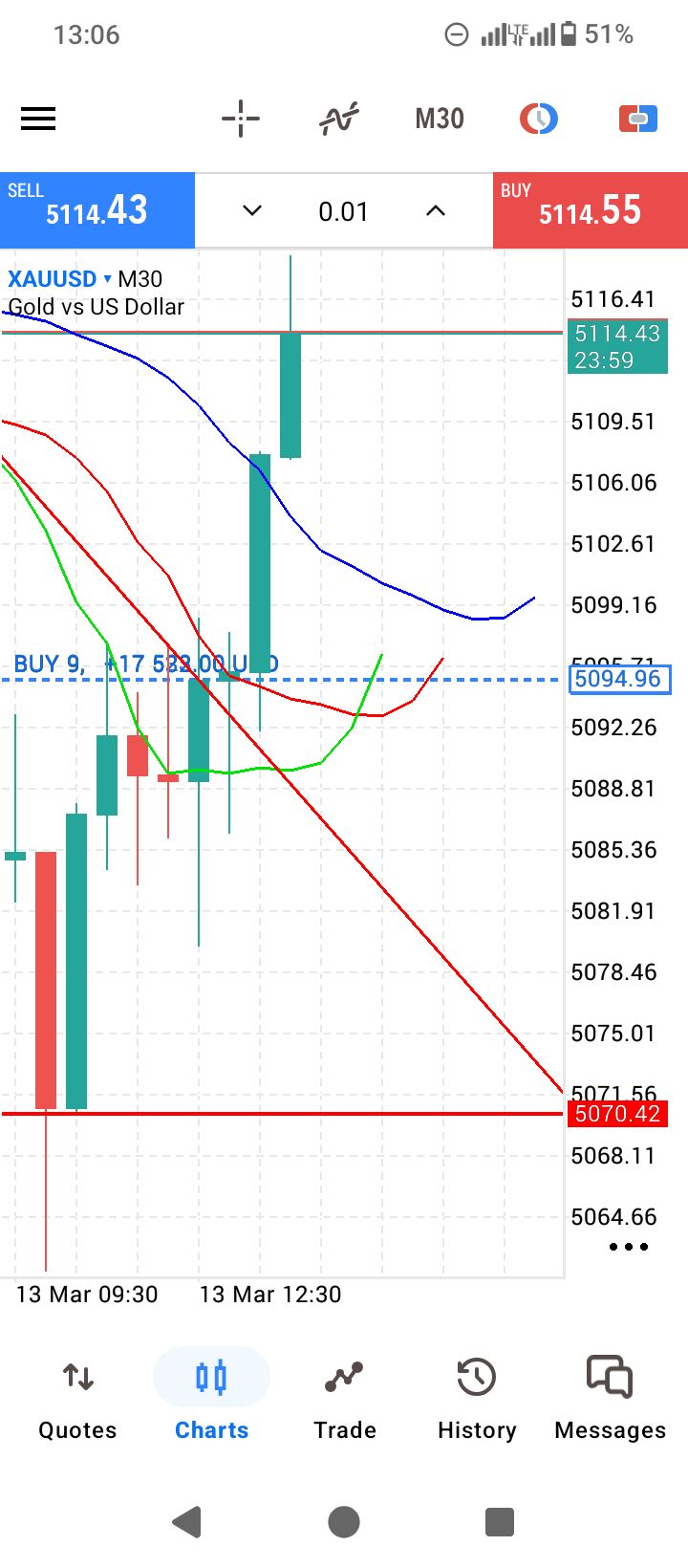Buy at 5114.55
Image resolution: width=688 pixels, height=1568 pixels.
[590, 210]
